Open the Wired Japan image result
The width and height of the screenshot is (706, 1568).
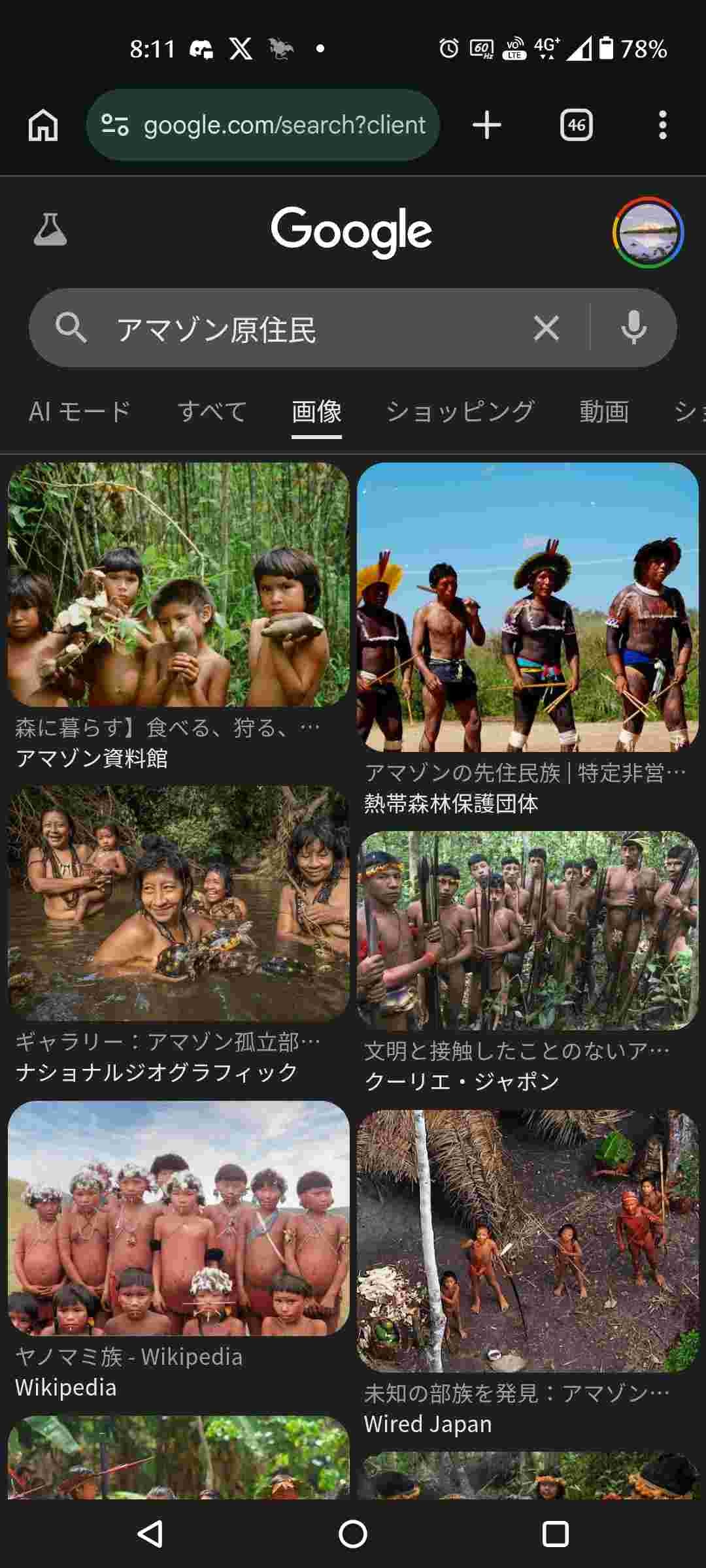[528, 1241]
